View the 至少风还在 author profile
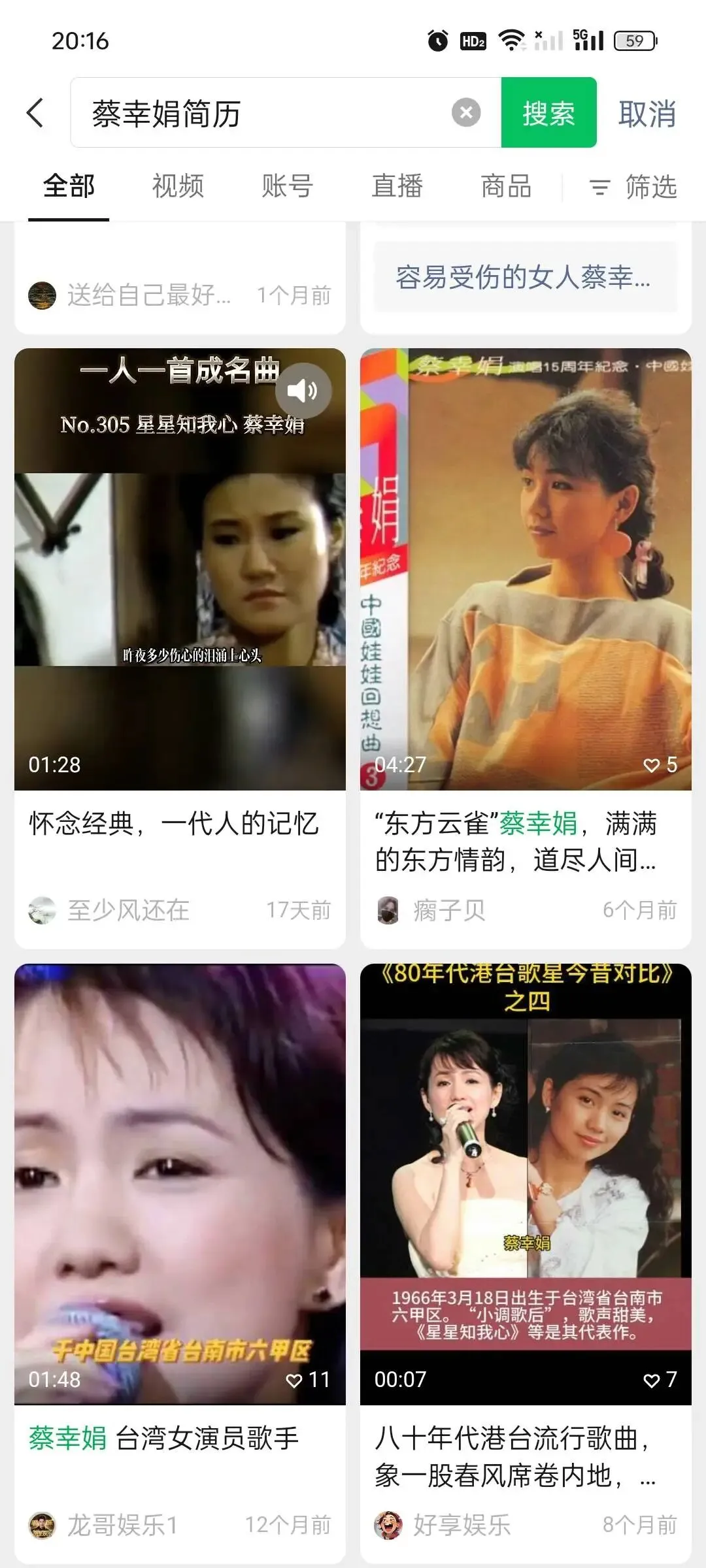The width and height of the screenshot is (706, 1568). [128, 910]
